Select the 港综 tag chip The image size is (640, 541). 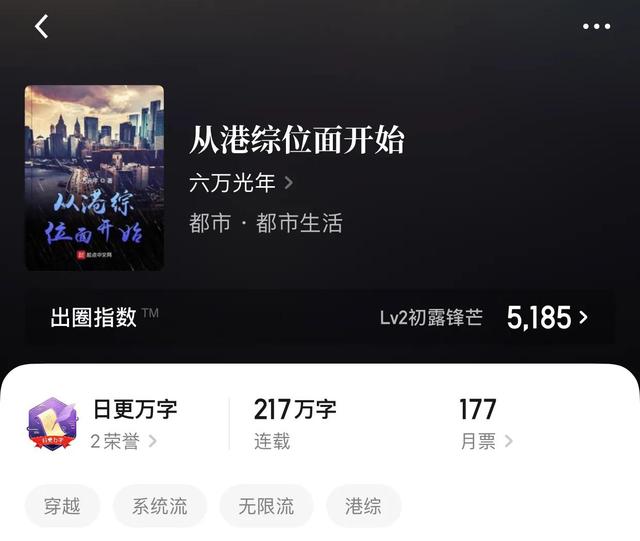point(363,506)
